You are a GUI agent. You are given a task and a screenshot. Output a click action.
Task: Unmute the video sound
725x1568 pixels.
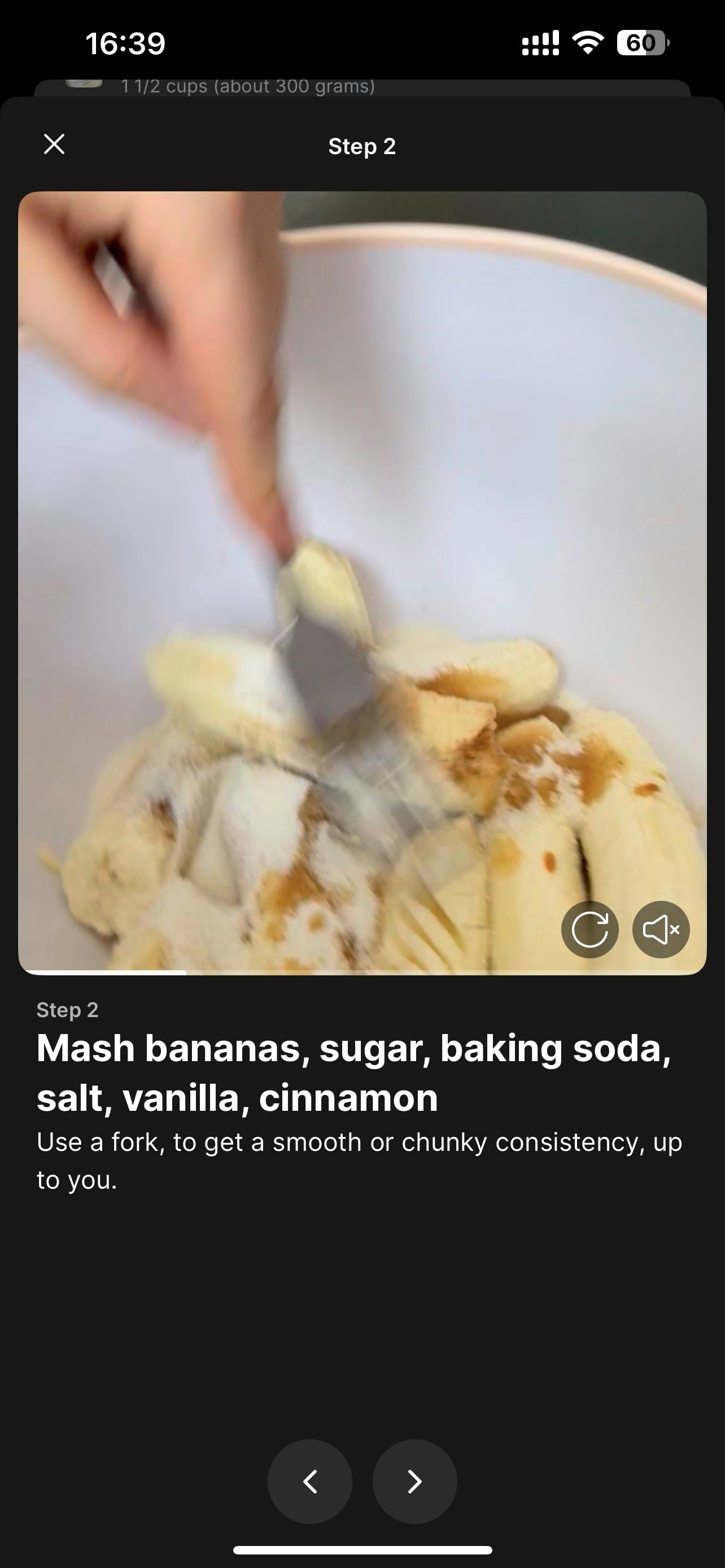[661, 930]
